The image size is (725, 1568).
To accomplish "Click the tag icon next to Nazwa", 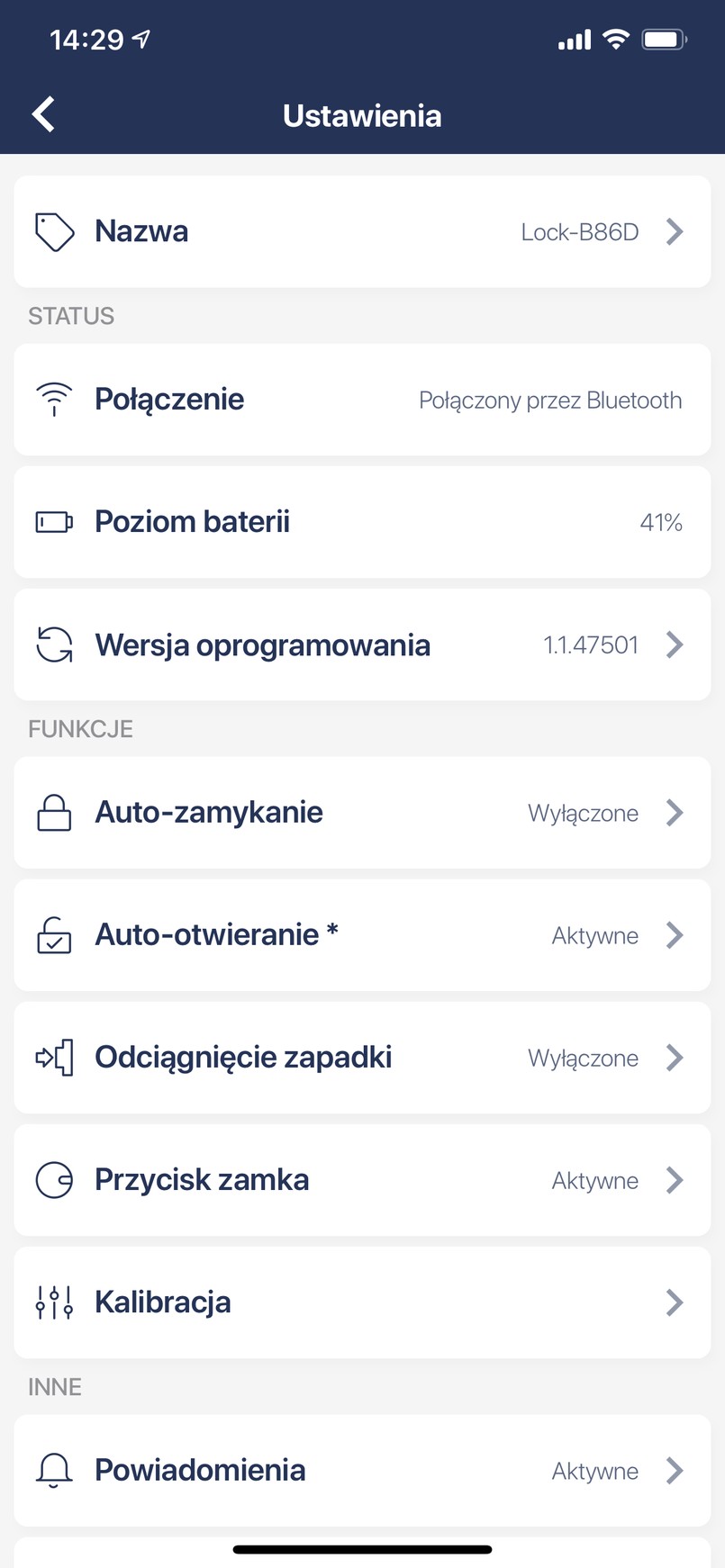I will point(54,231).
